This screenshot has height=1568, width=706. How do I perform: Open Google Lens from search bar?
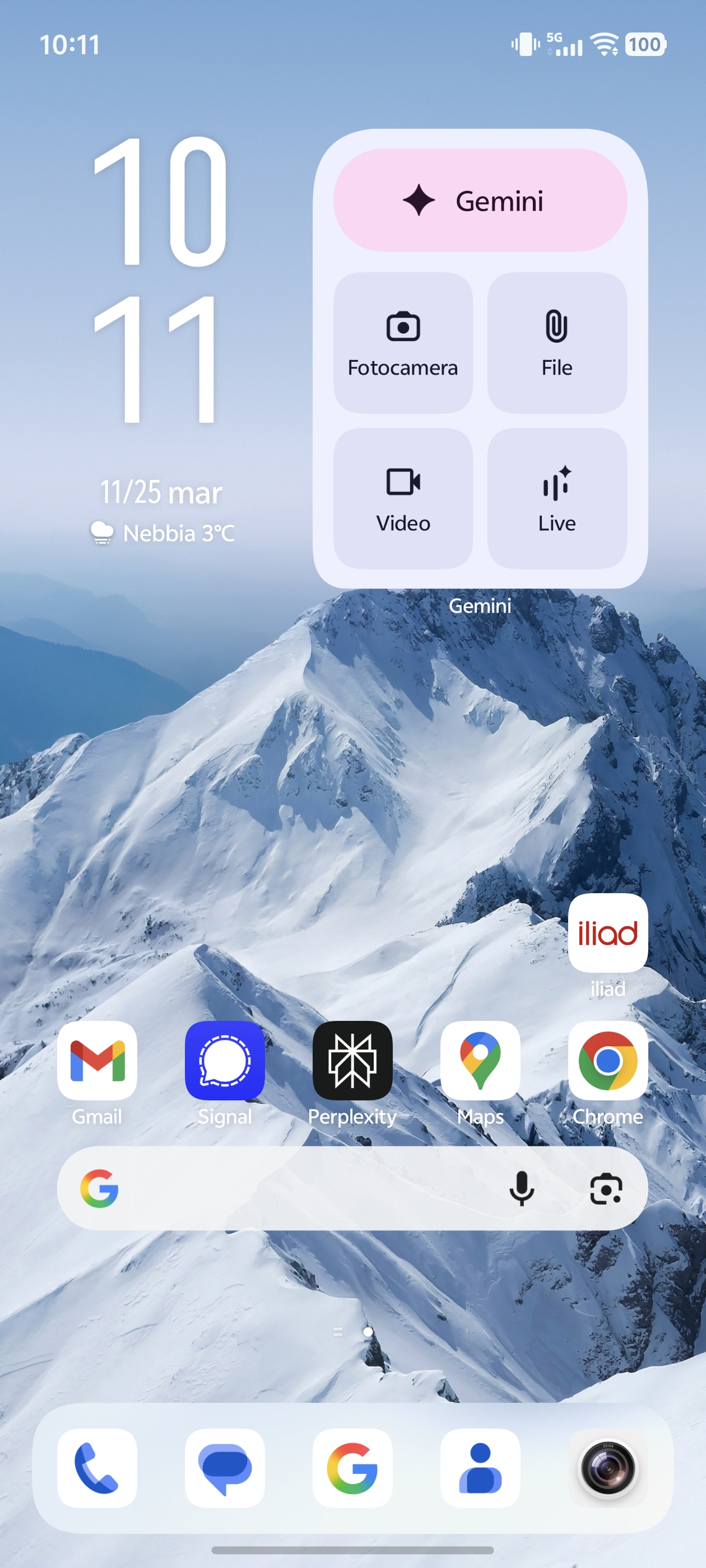(606, 1188)
